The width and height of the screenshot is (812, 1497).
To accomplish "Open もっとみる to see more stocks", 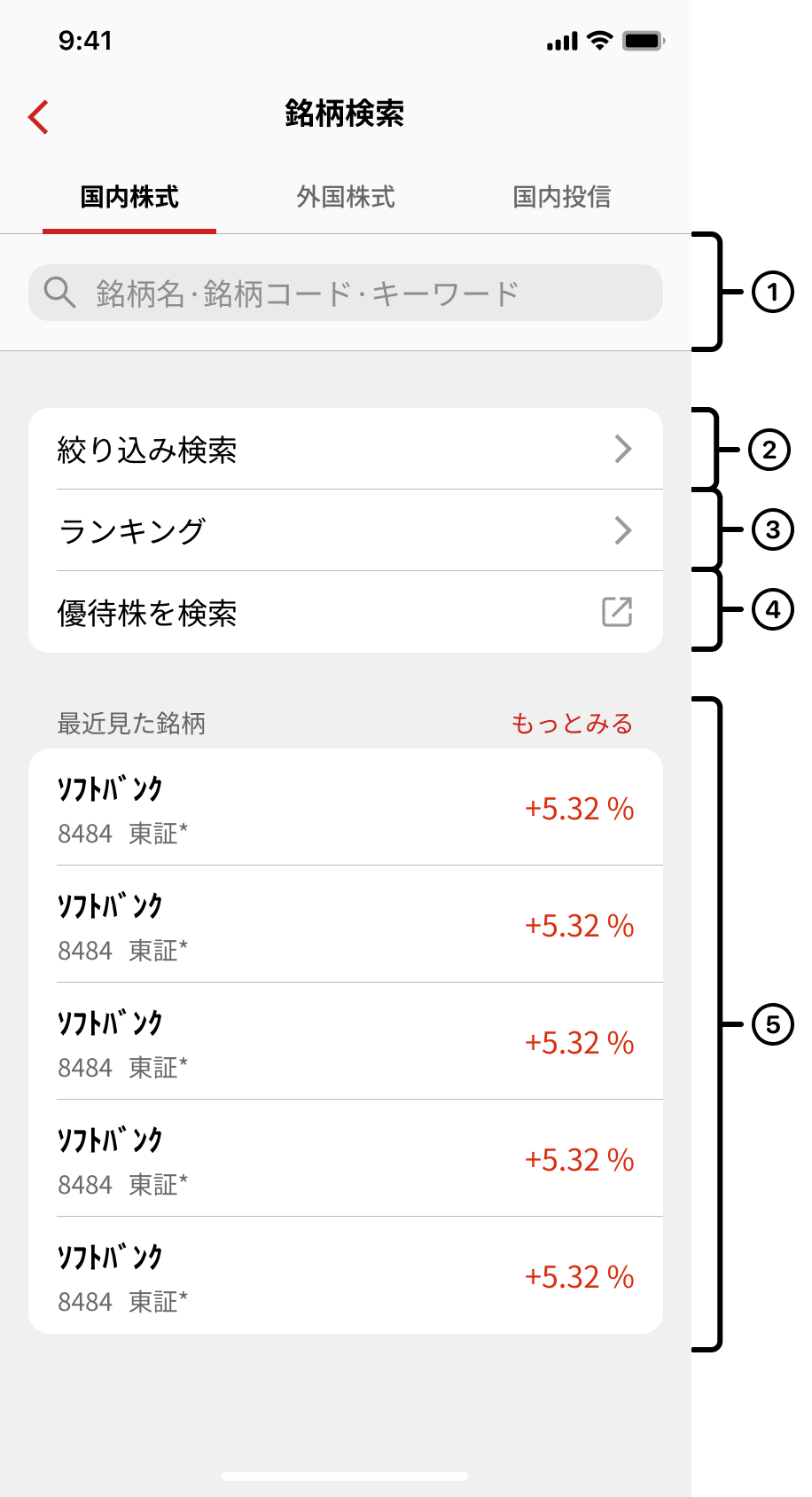I will tap(571, 724).
